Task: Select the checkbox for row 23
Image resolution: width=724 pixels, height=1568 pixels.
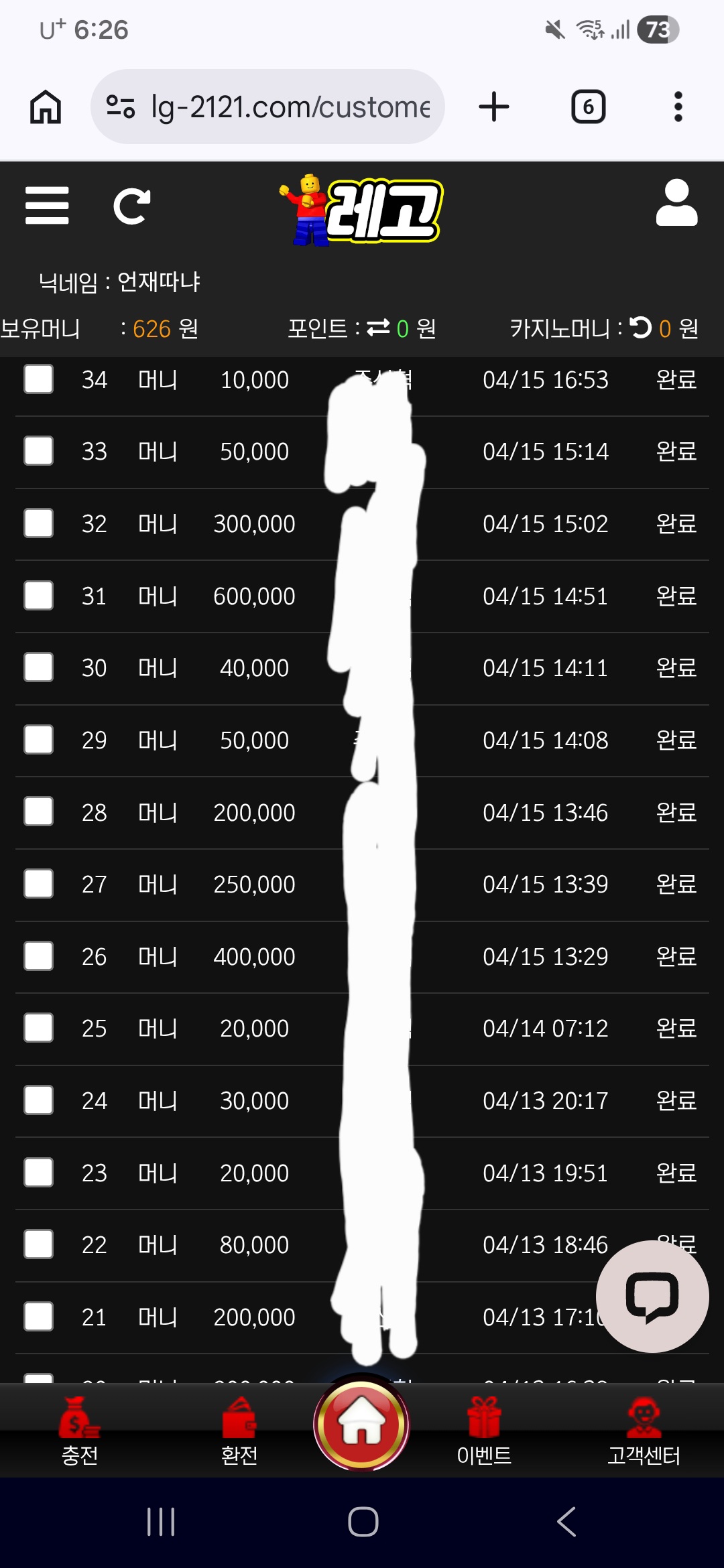Action: [x=39, y=1173]
